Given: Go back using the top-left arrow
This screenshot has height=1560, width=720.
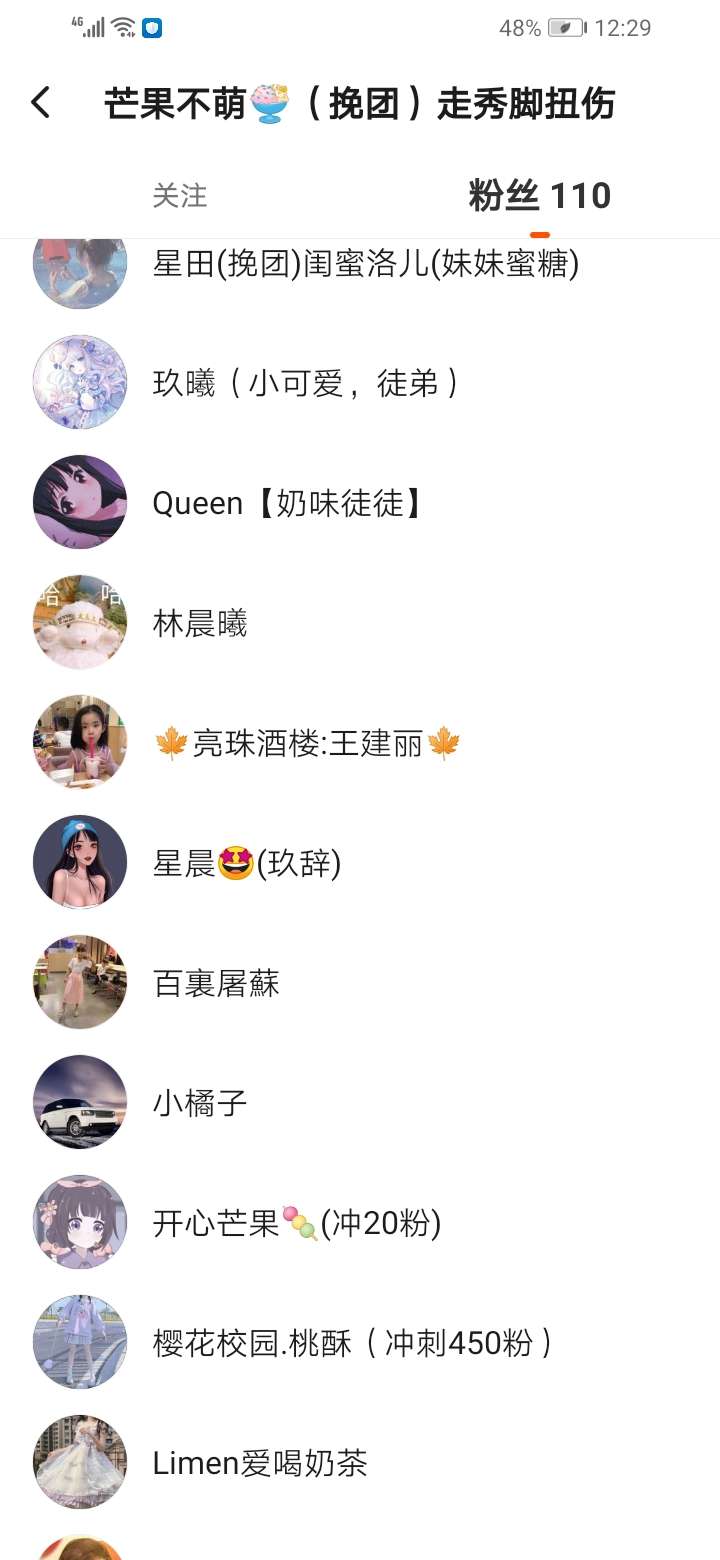Looking at the screenshot, I should click(41, 103).
